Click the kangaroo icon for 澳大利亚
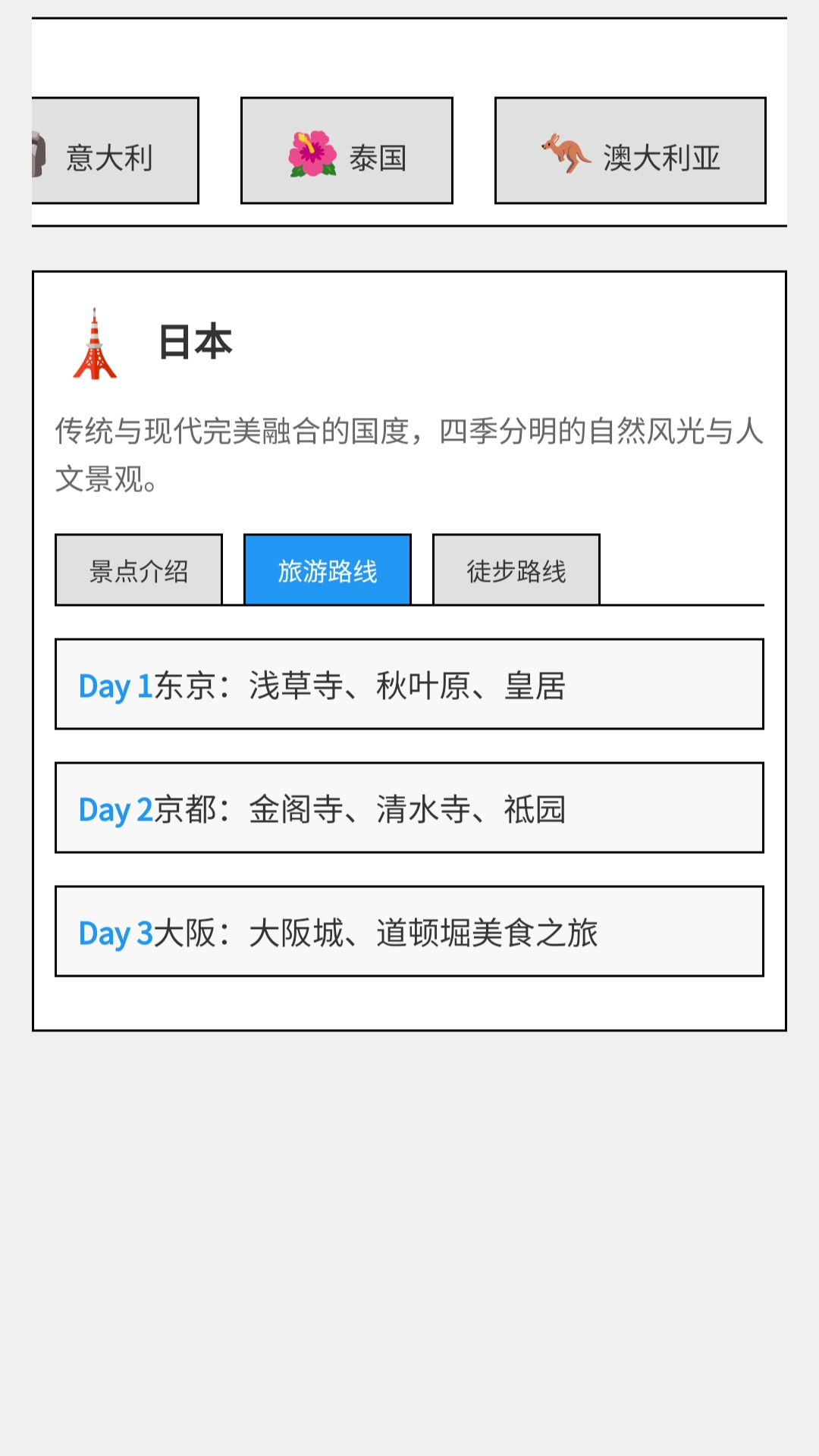 click(566, 152)
